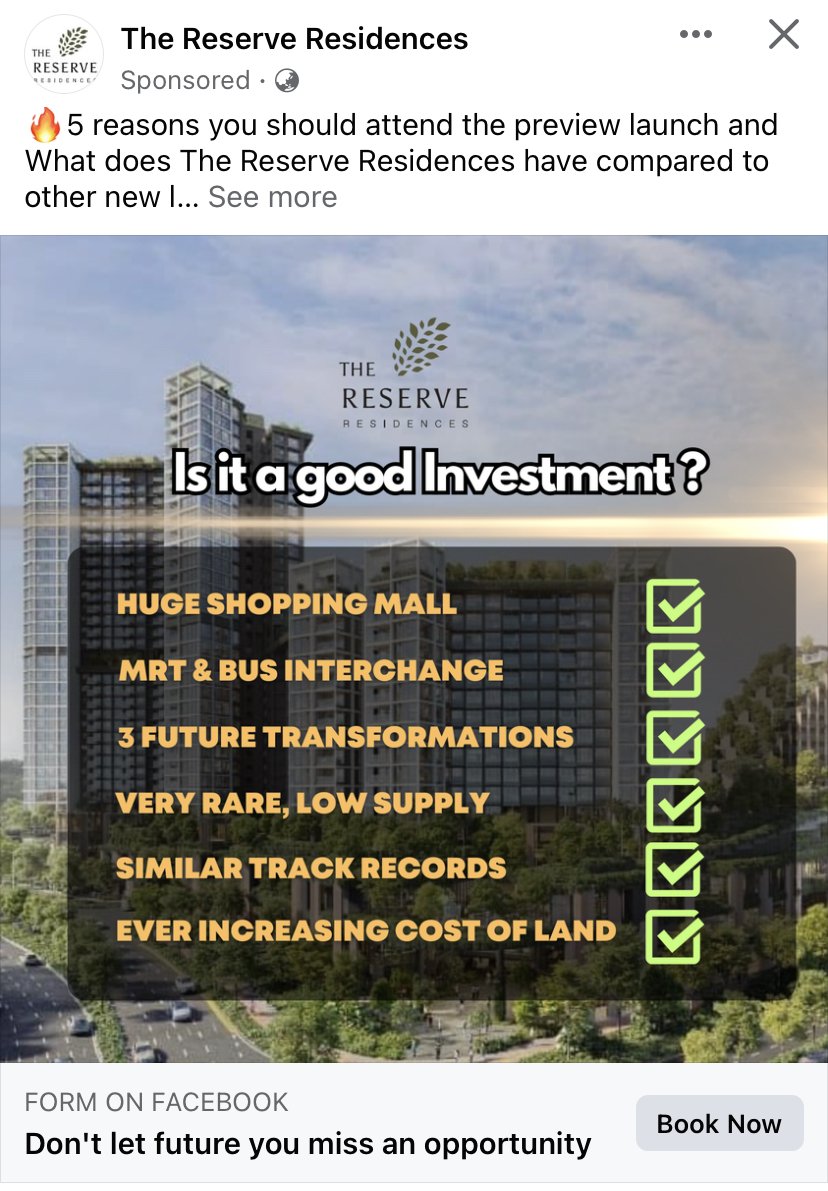This screenshot has height=1191, width=828.
Task: Open The Reserve Residences page name
Action: [x=294, y=39]
